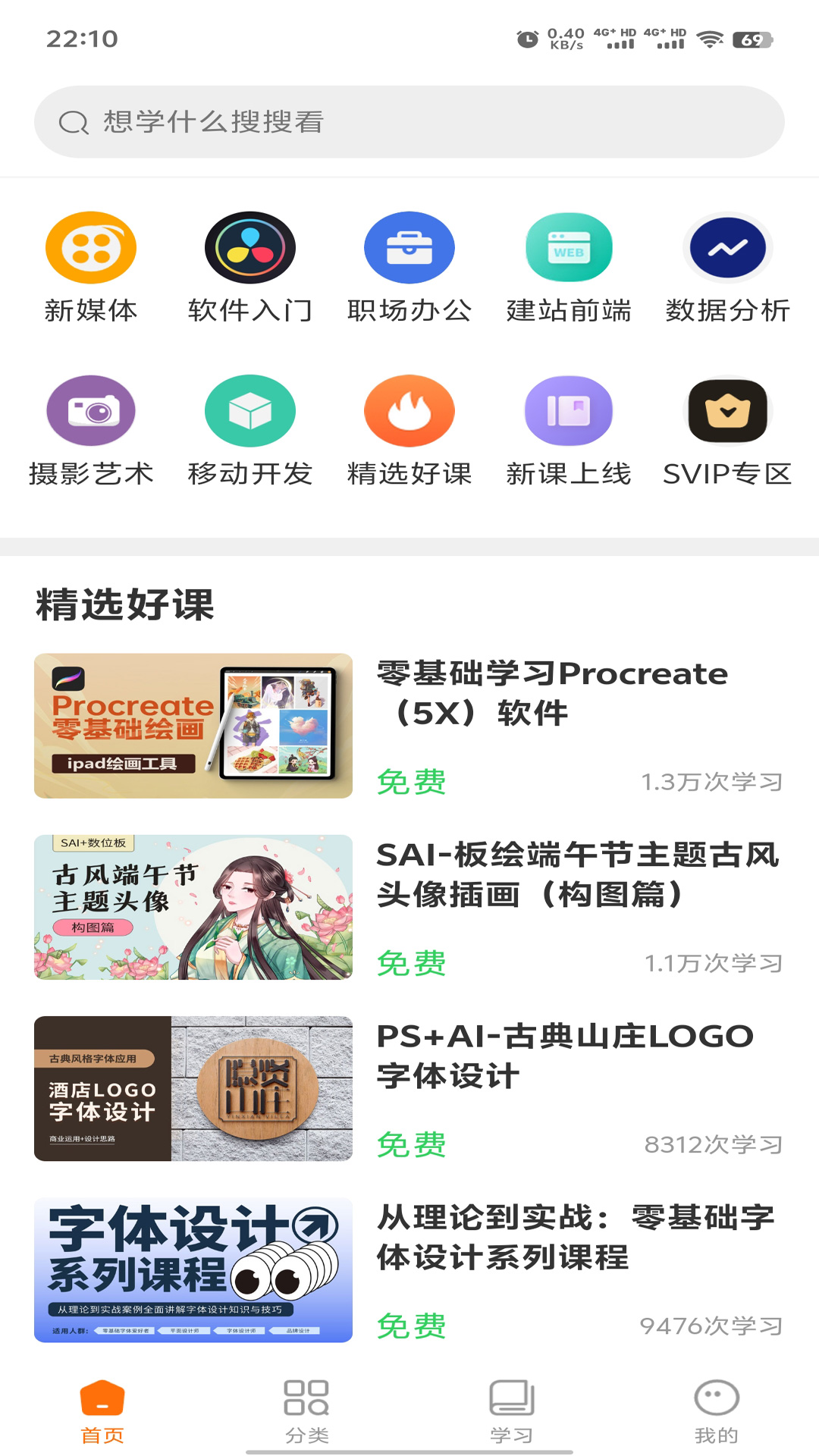819x1456 pixels.
Task: Tap the search bar 想学什么搜搜看
Action: (409, 123)
